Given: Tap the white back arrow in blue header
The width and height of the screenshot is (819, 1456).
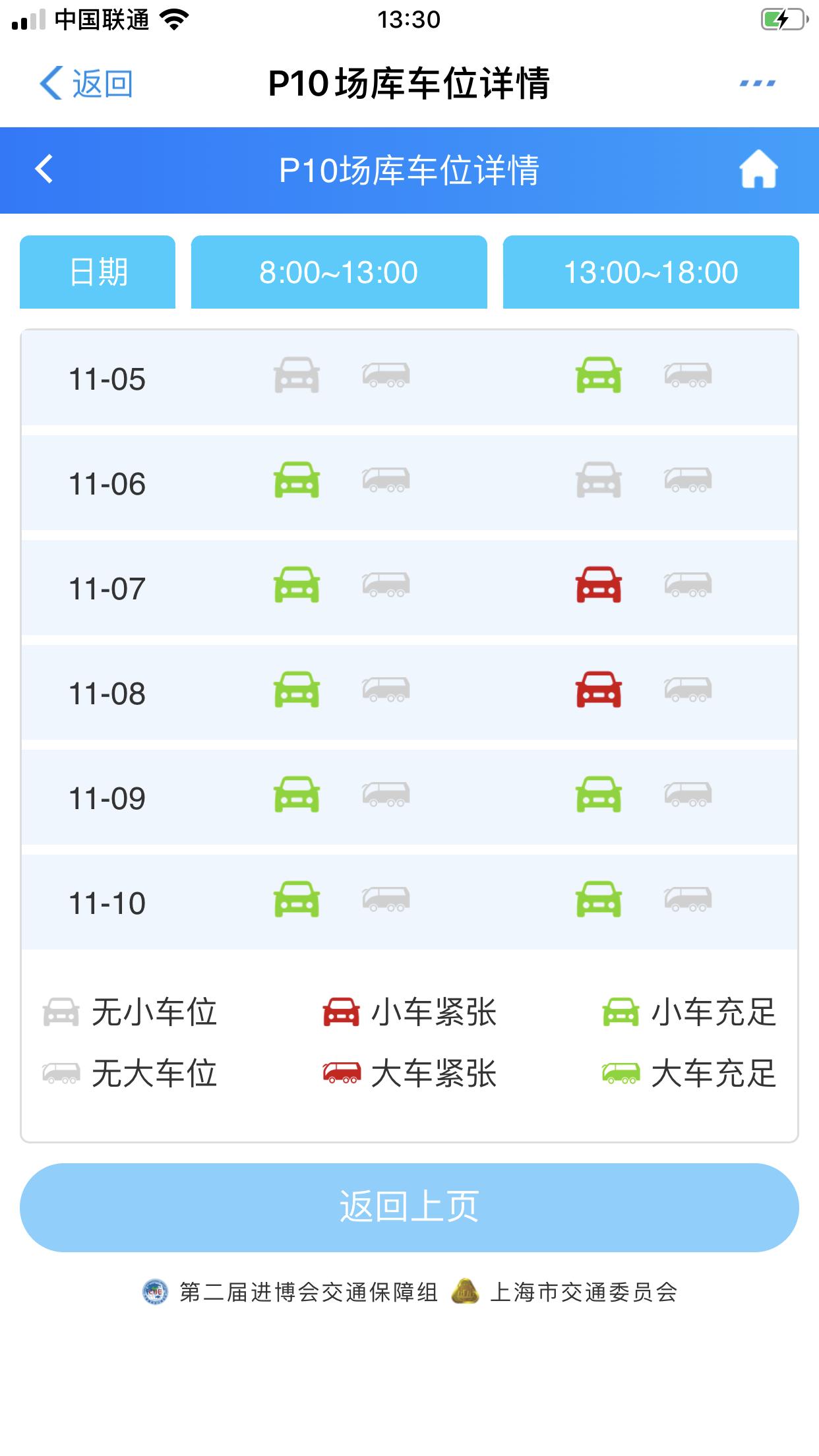Looking at the screenshot, I should 44,169.
